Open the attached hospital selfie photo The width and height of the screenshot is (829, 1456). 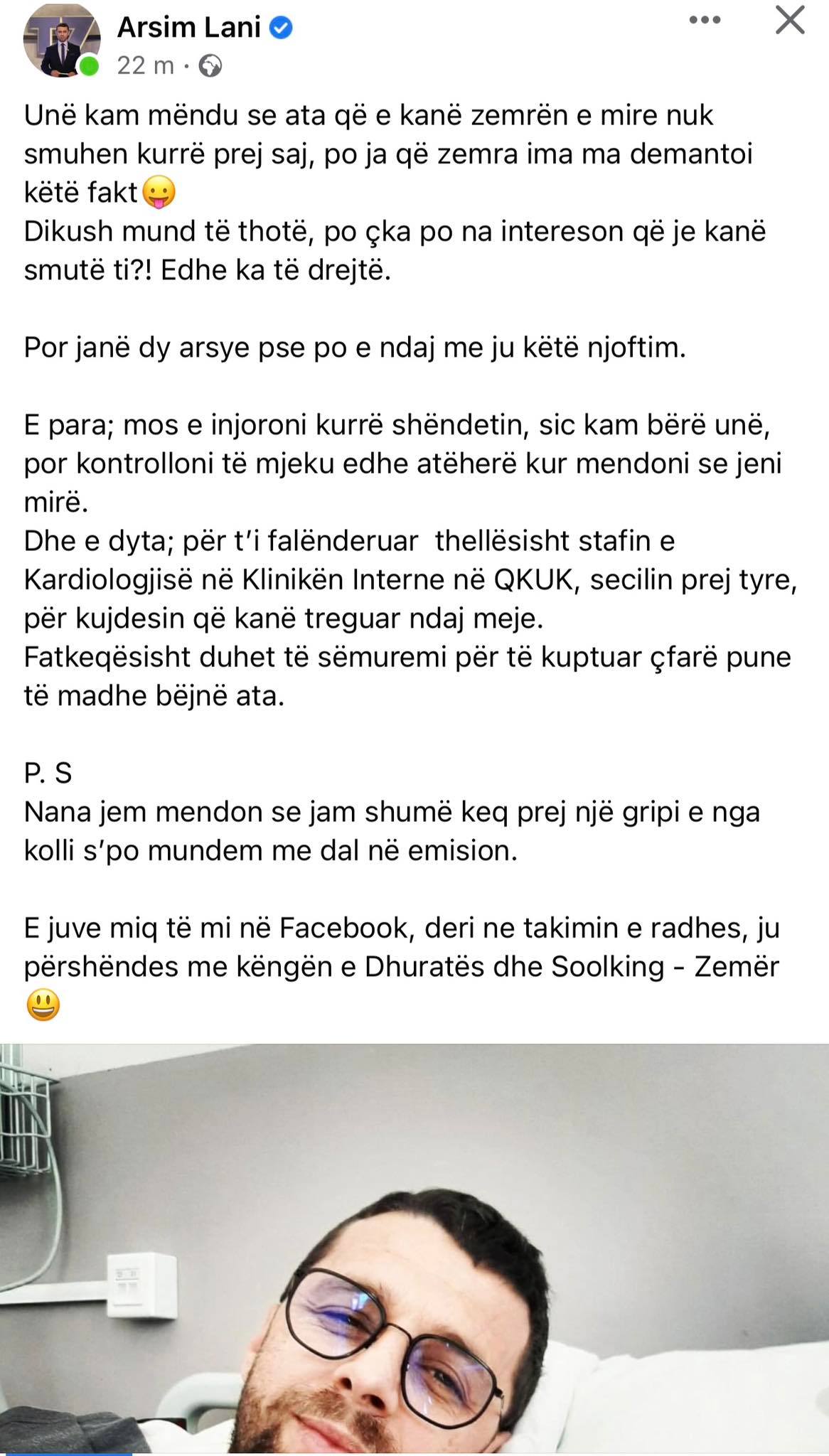coord(414,1248)
